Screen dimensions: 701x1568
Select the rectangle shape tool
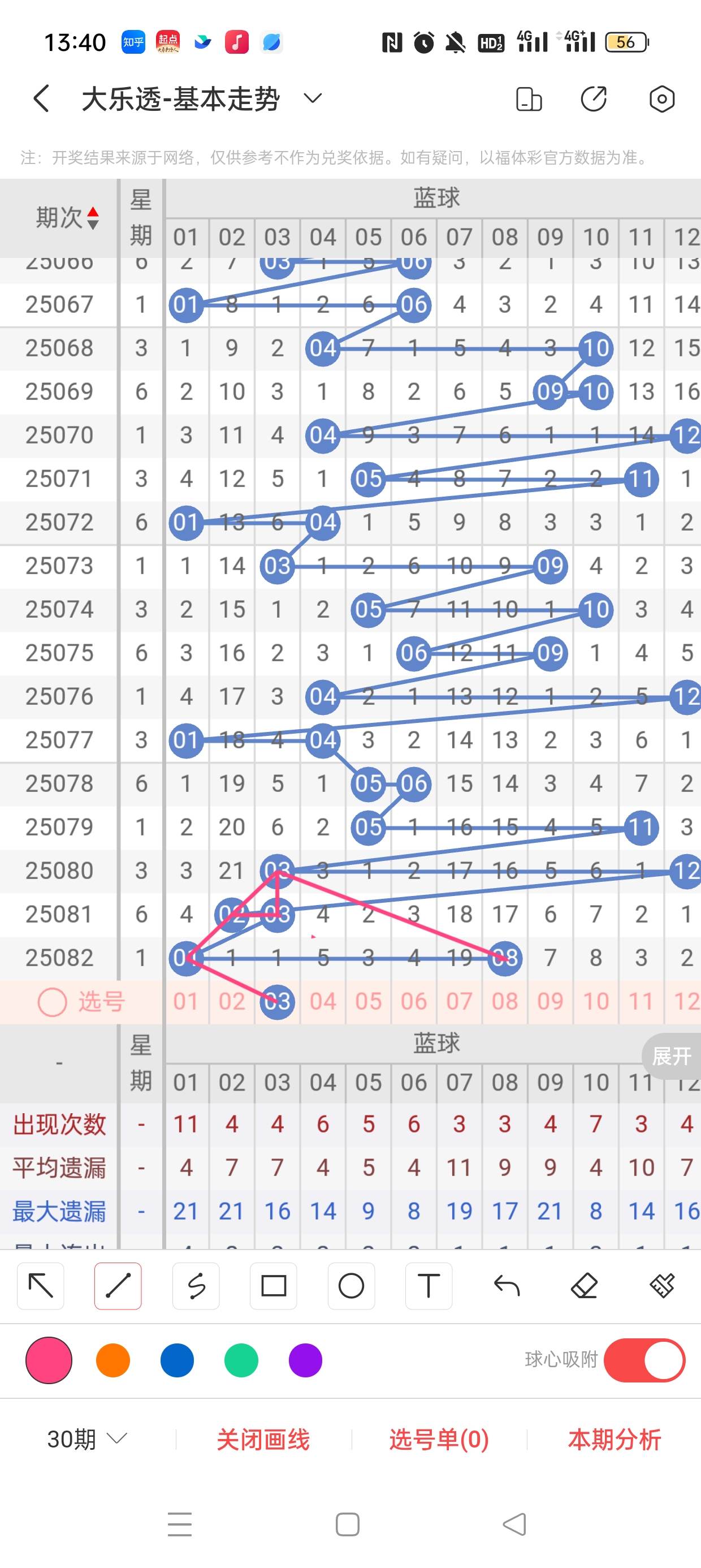pos(273,1286)
